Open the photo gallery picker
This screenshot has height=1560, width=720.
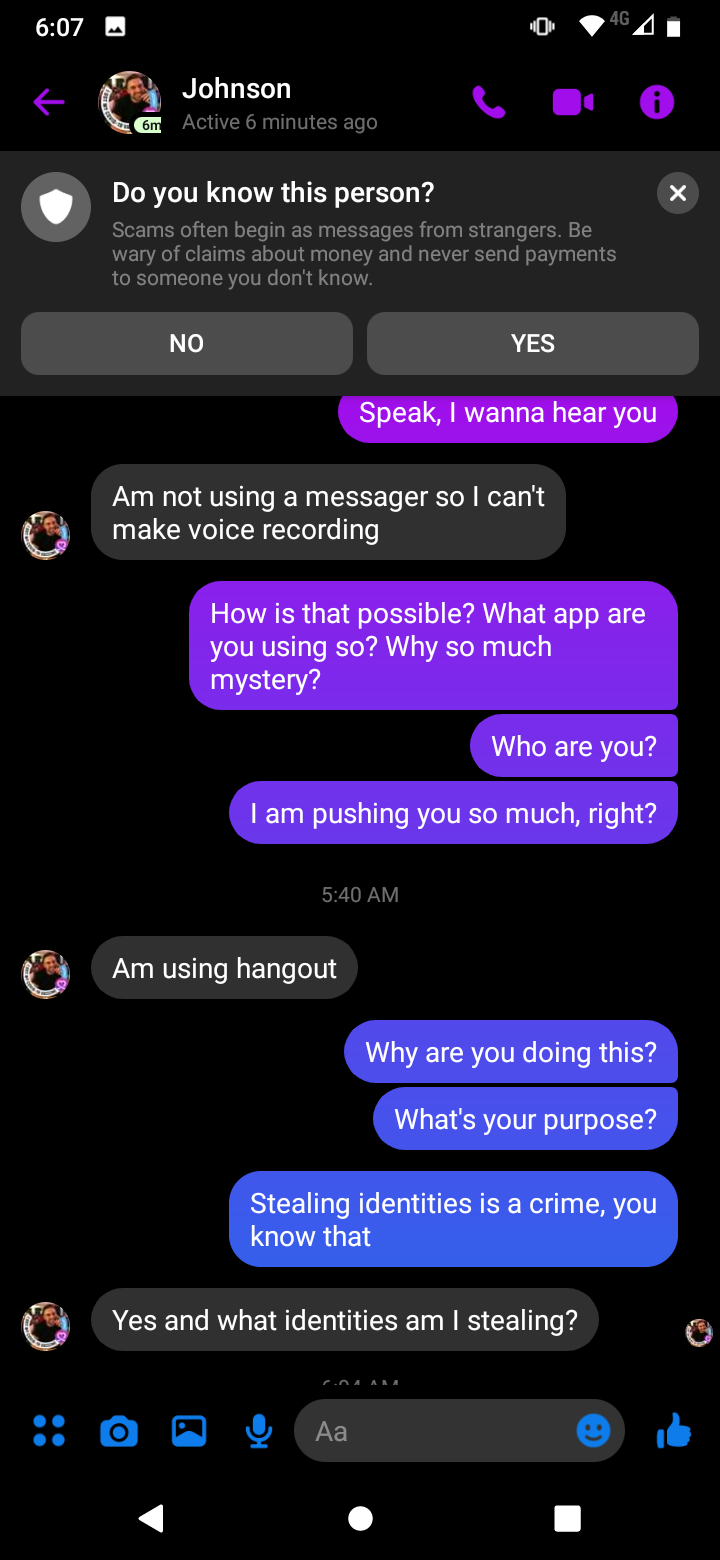pyautogui.click(x=189, y=1431)
